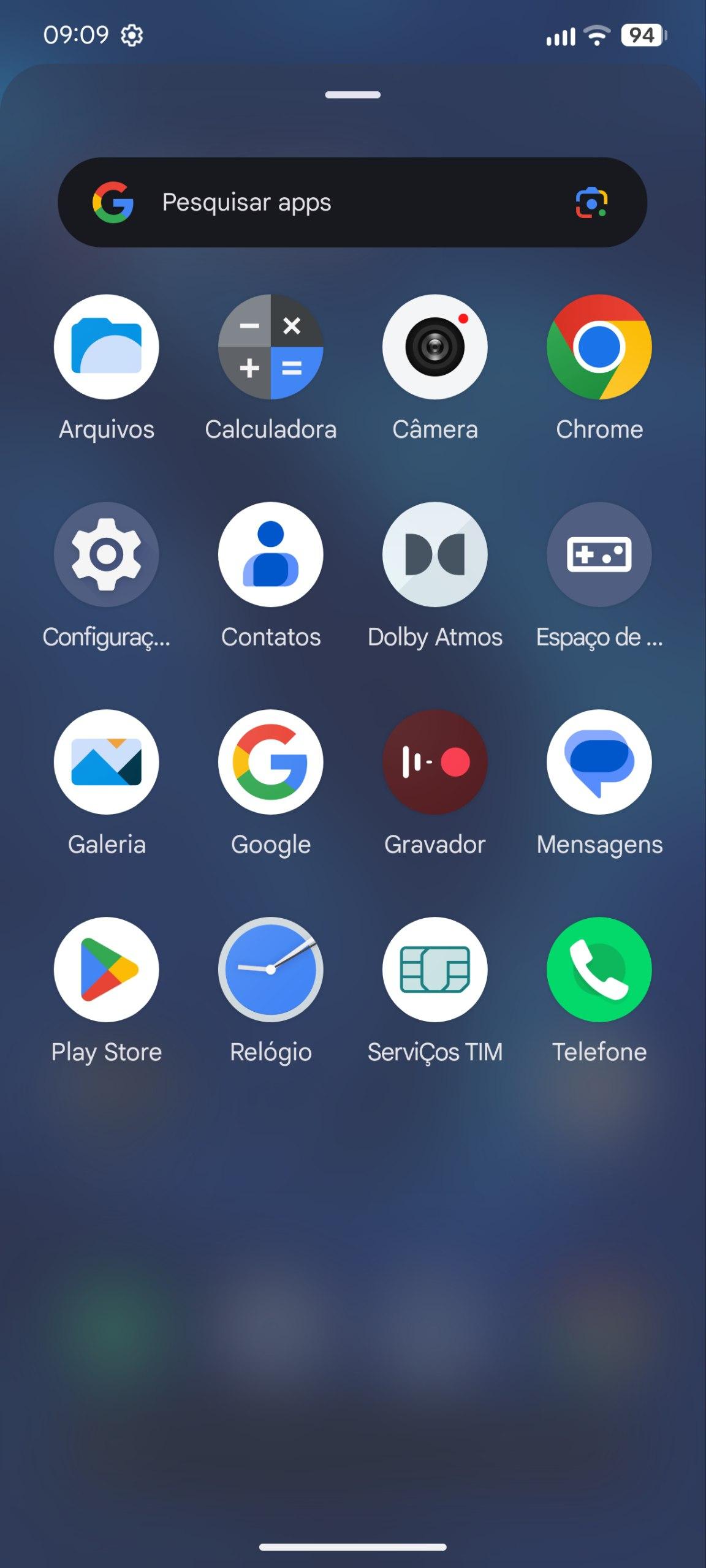
Task: Open the Espaço de jogos app
Action: pos(599,555)
